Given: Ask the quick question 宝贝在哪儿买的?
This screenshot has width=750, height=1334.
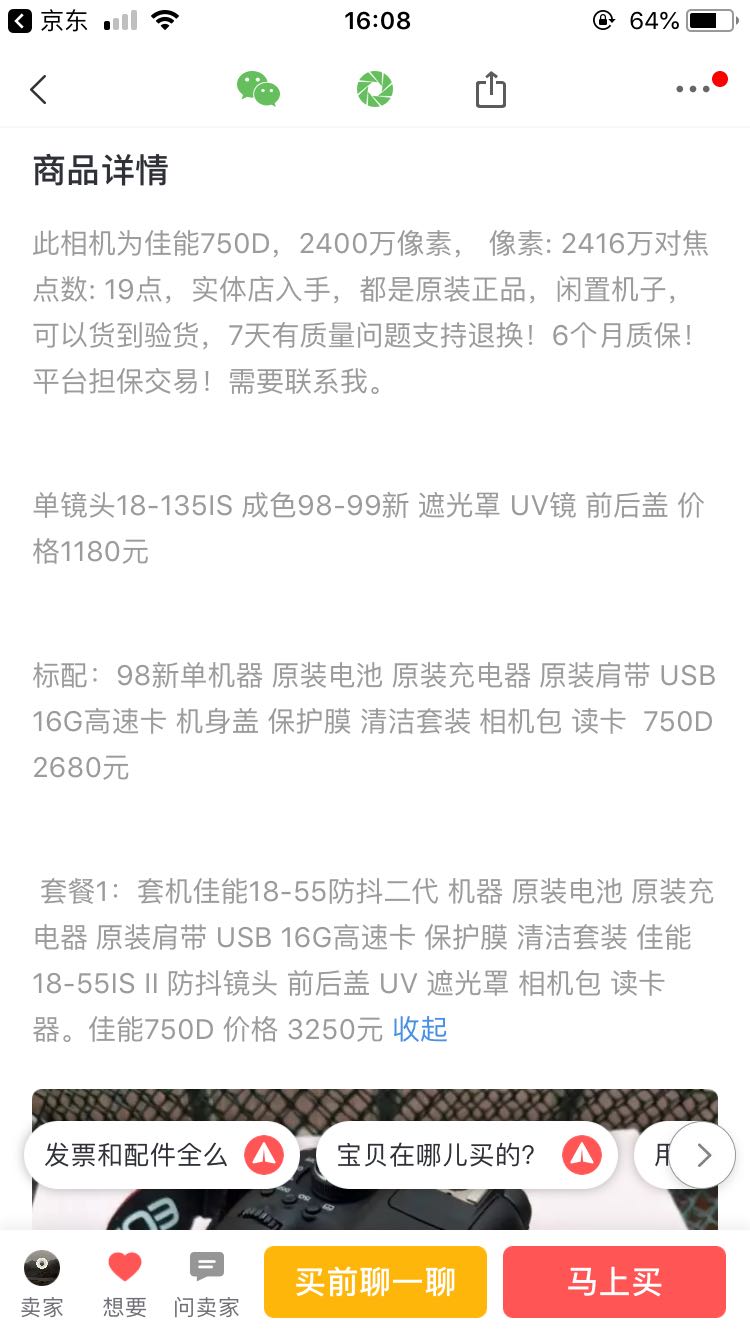Looking at the screenshot, I should pos(466,1156).
